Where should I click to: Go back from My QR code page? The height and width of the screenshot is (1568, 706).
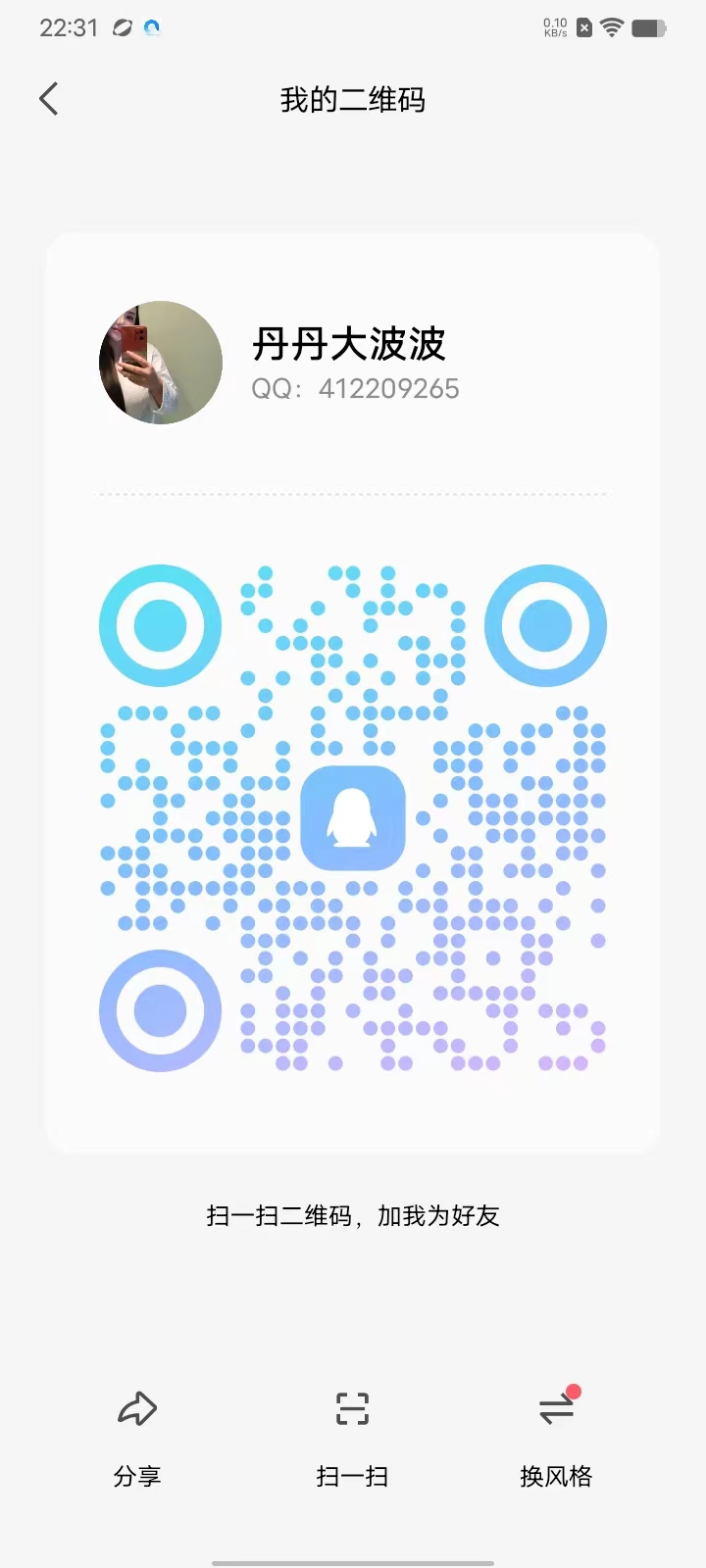49,99
